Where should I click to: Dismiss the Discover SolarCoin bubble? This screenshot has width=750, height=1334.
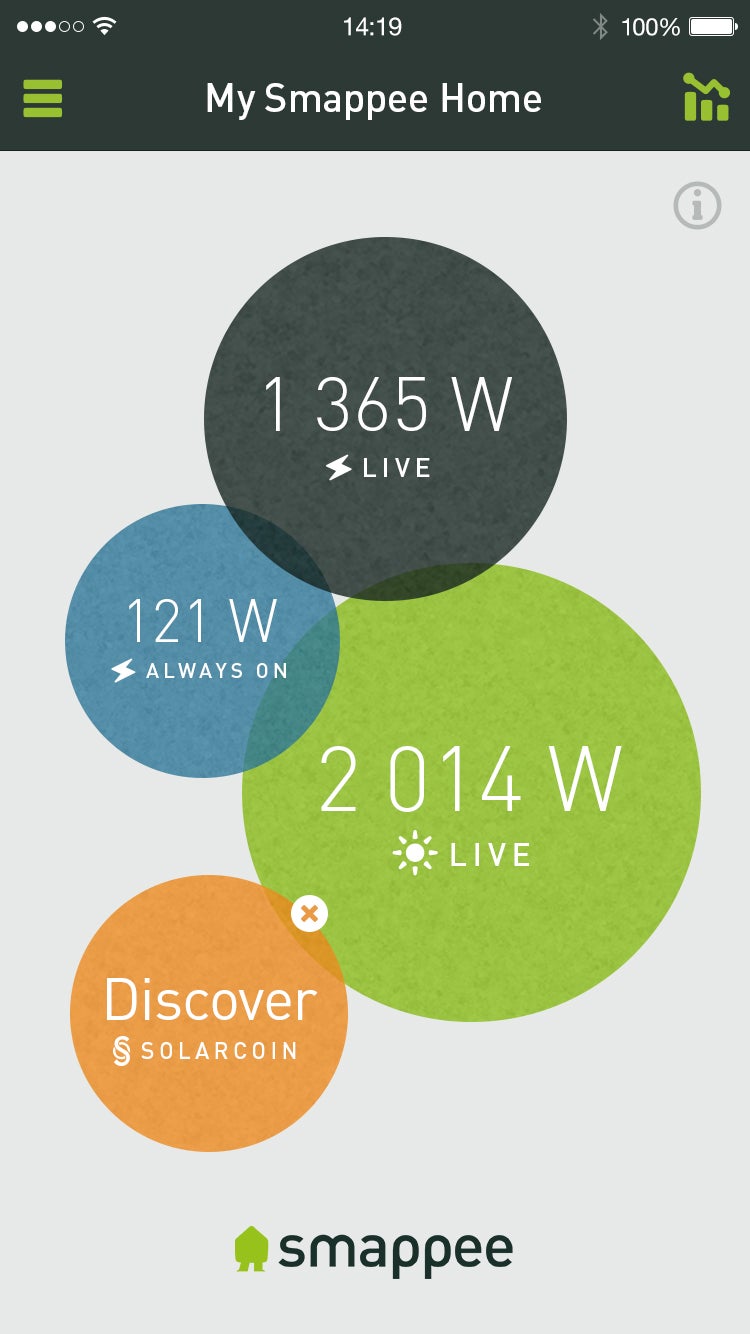(x=310, y=913)
